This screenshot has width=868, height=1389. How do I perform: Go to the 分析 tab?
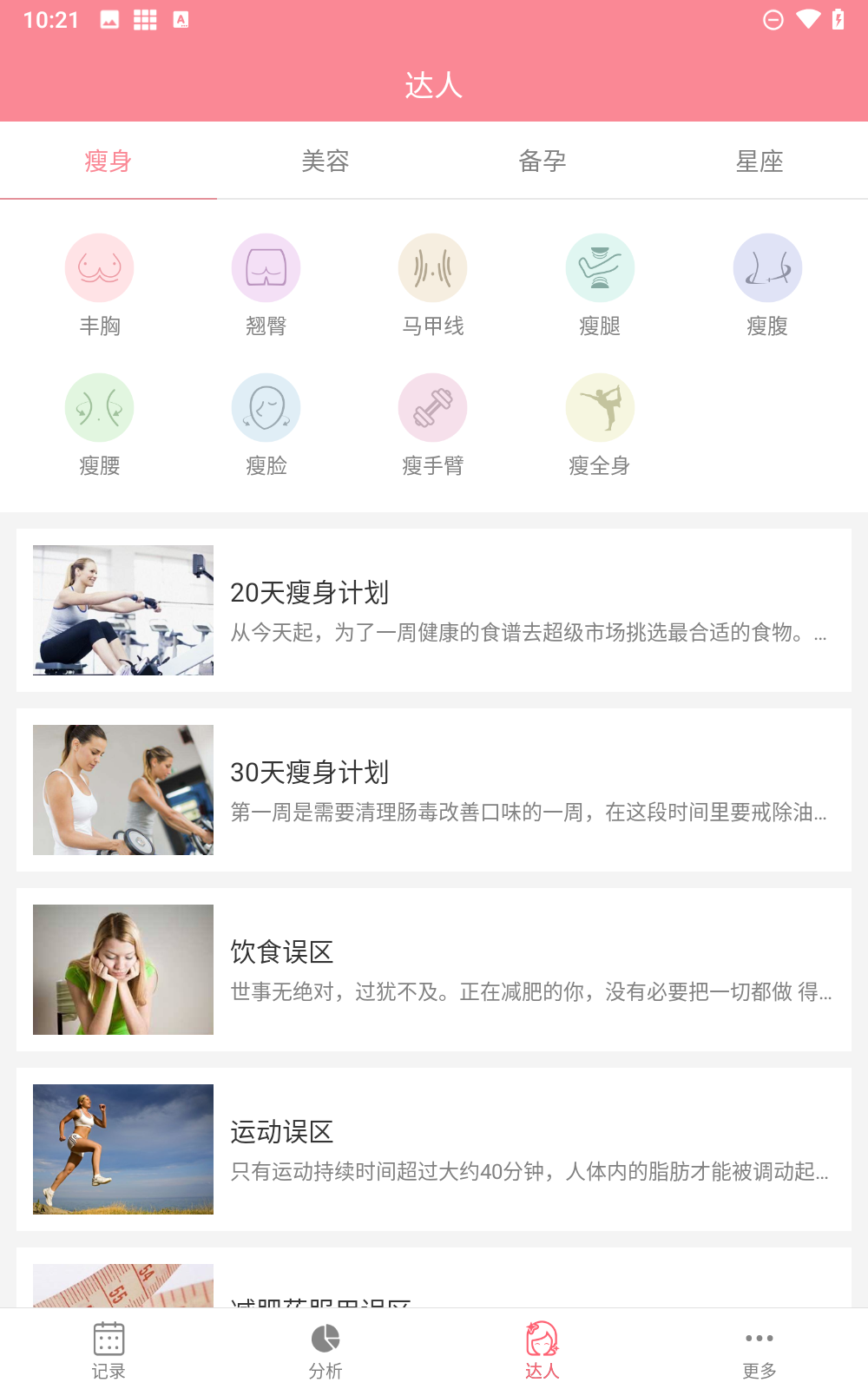(x=325, y=1350)
